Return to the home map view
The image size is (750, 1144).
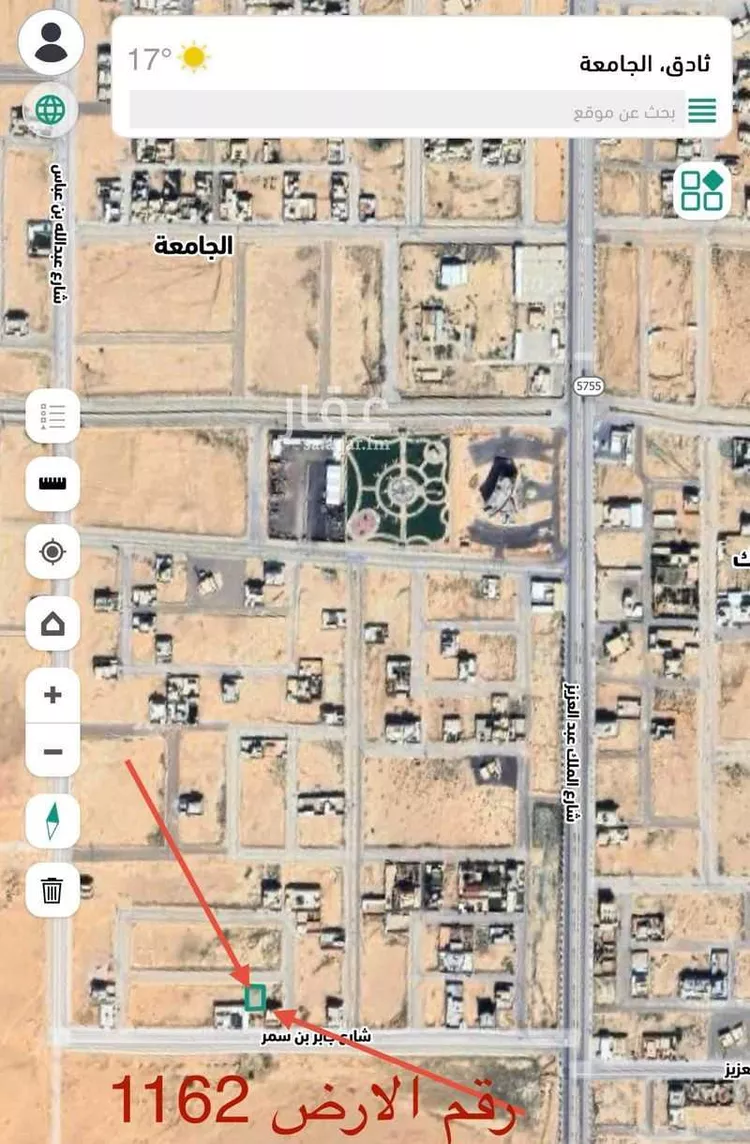click(x=52, y=624)
